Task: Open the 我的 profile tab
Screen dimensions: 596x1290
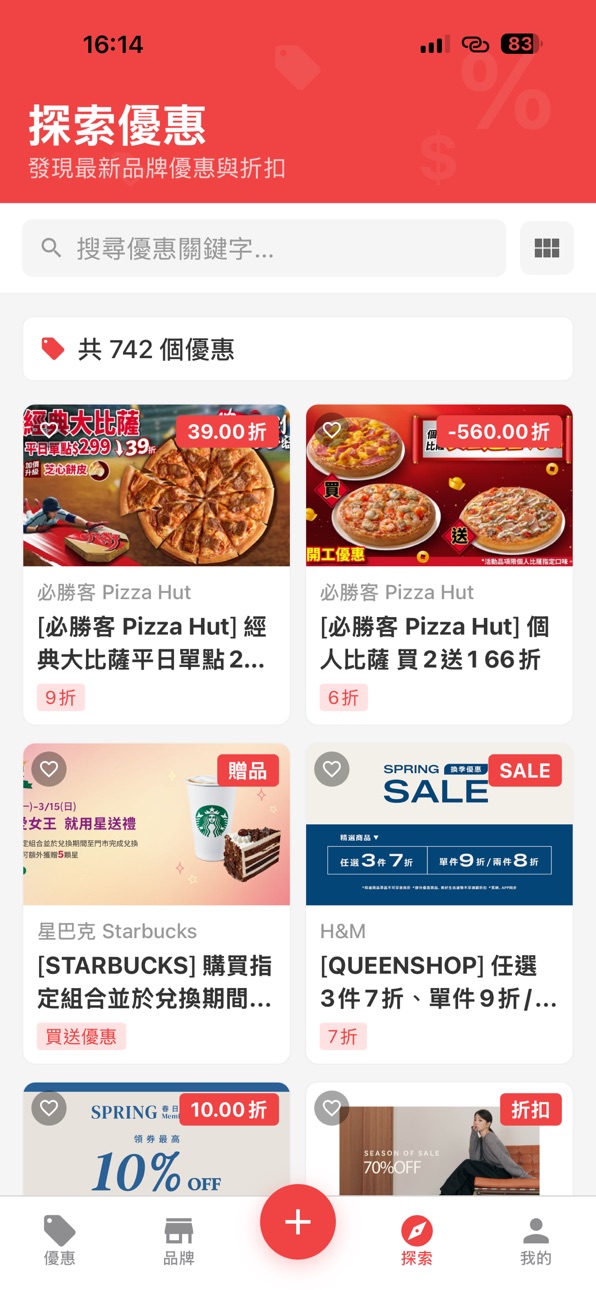Action: (x=536, y=1241)
